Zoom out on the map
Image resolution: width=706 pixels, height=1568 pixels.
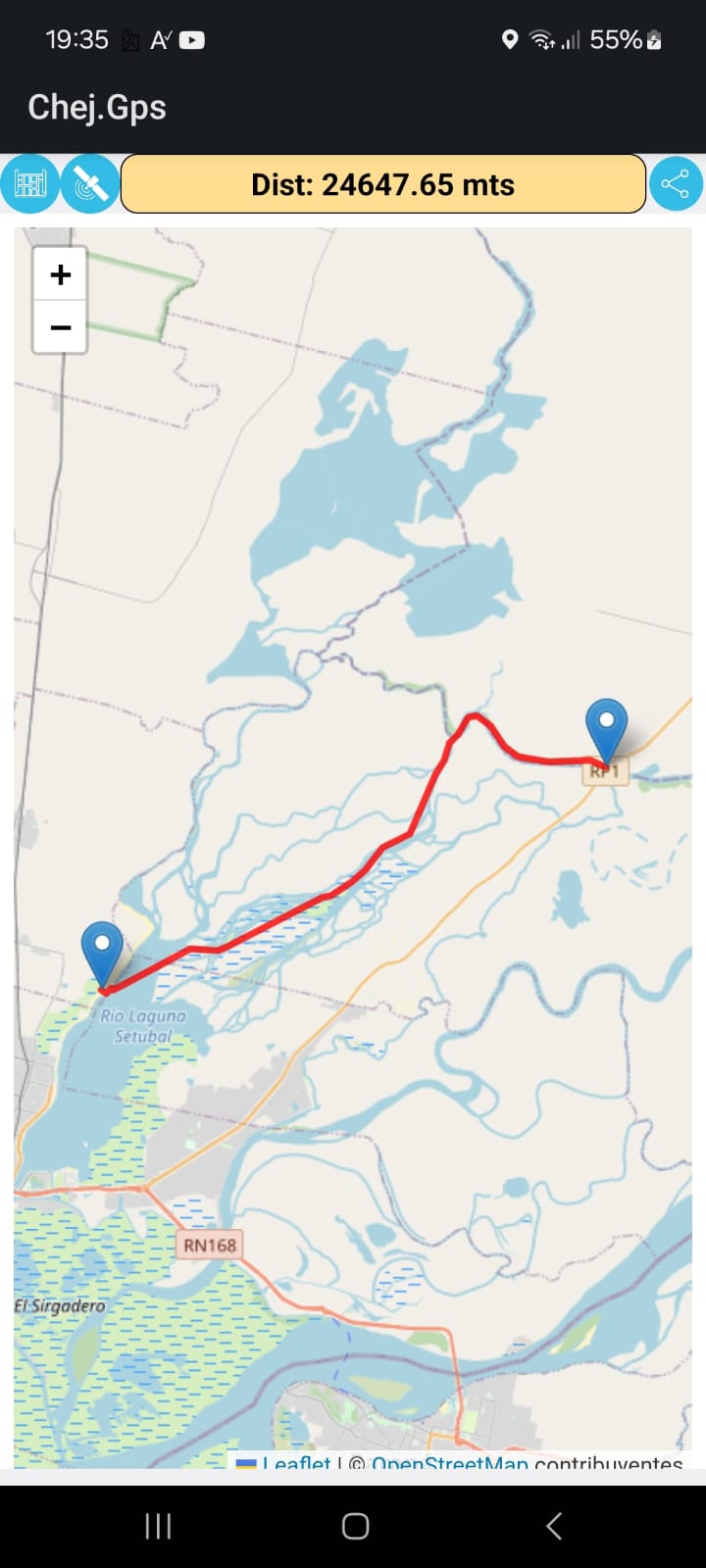[61, 327]
